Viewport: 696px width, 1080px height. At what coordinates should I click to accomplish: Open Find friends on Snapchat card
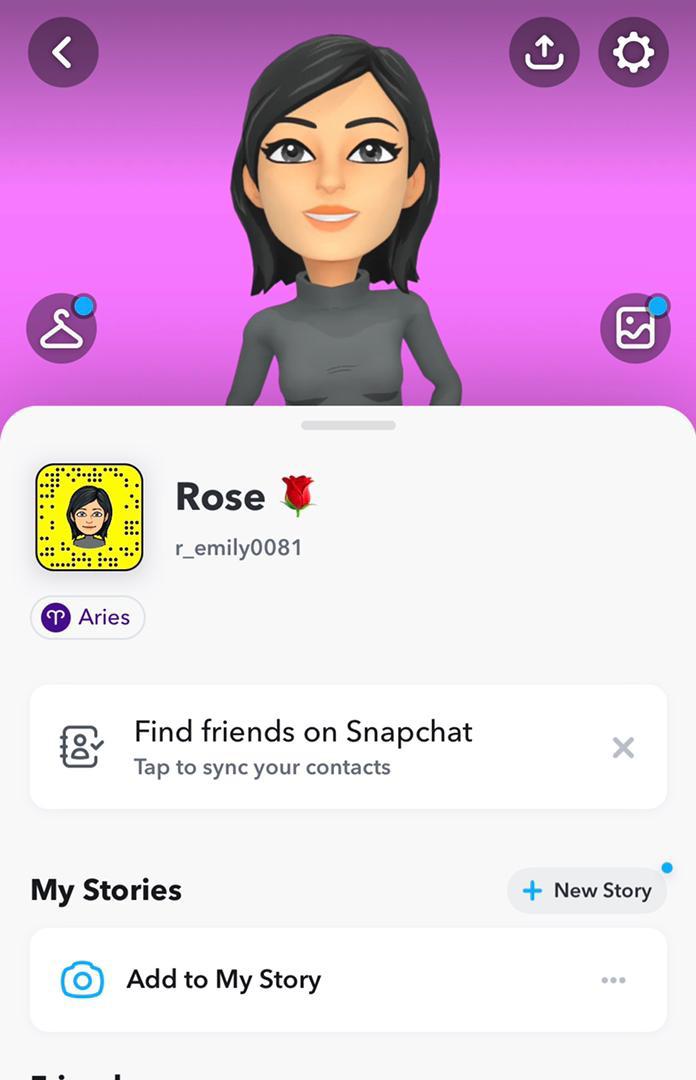click(x=303, y=746)
